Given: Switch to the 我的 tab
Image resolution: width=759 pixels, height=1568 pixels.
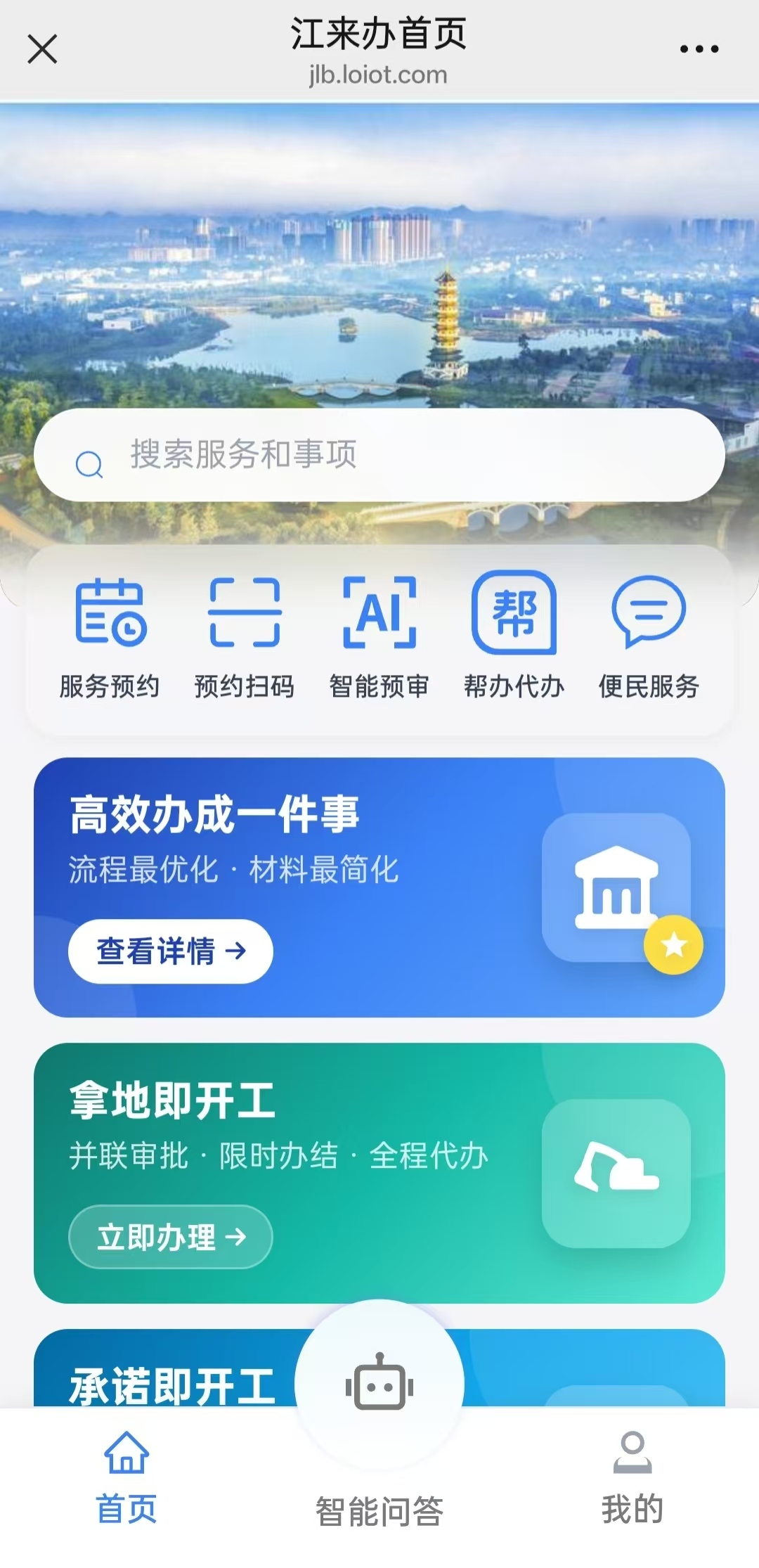Looking at the screenshot, I should tap(632, 1477).
